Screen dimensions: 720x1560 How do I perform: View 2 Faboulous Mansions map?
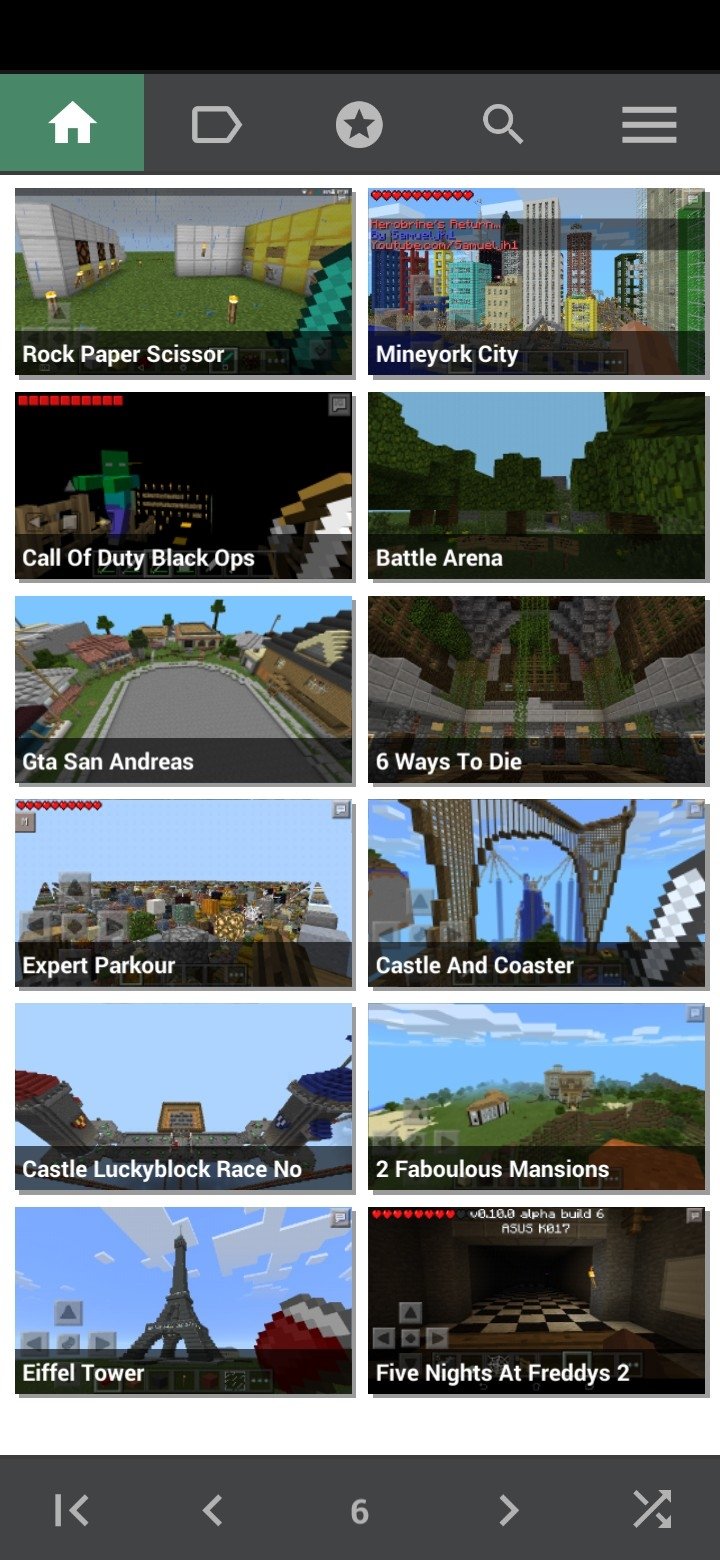pyautogui.click(x=537, y=1098)
